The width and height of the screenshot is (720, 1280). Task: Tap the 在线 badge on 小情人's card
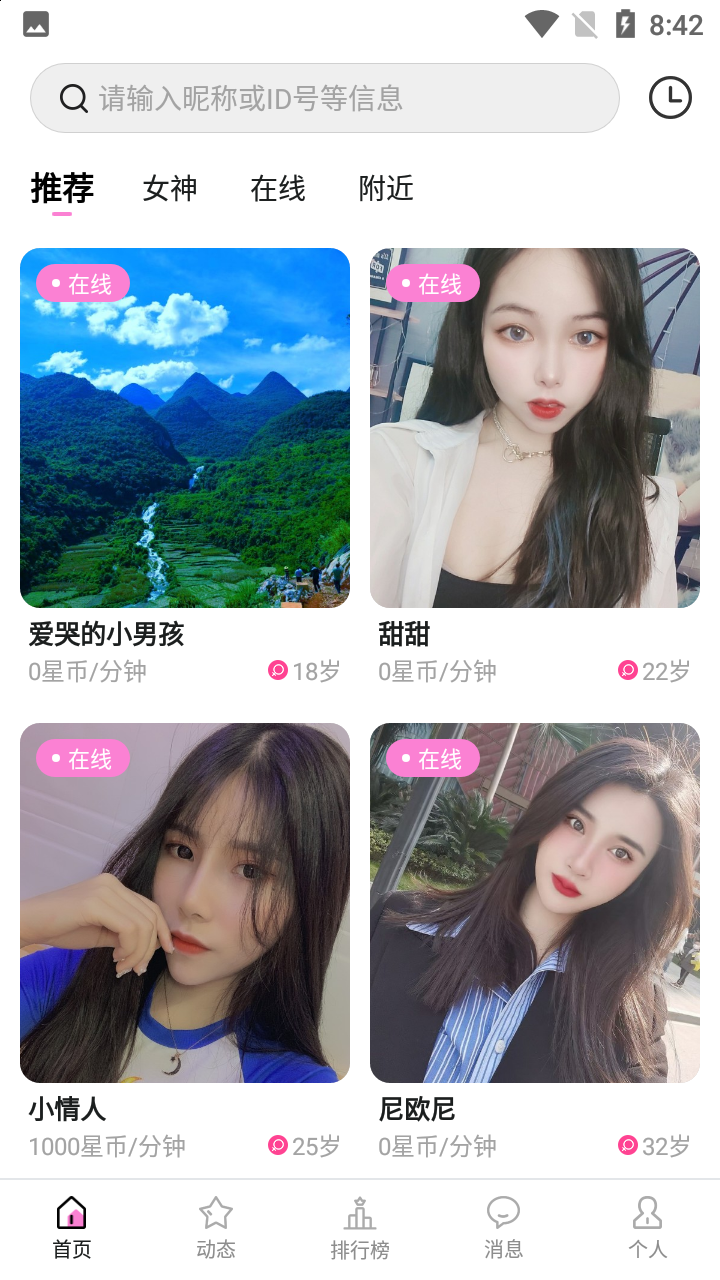[80, 758]
